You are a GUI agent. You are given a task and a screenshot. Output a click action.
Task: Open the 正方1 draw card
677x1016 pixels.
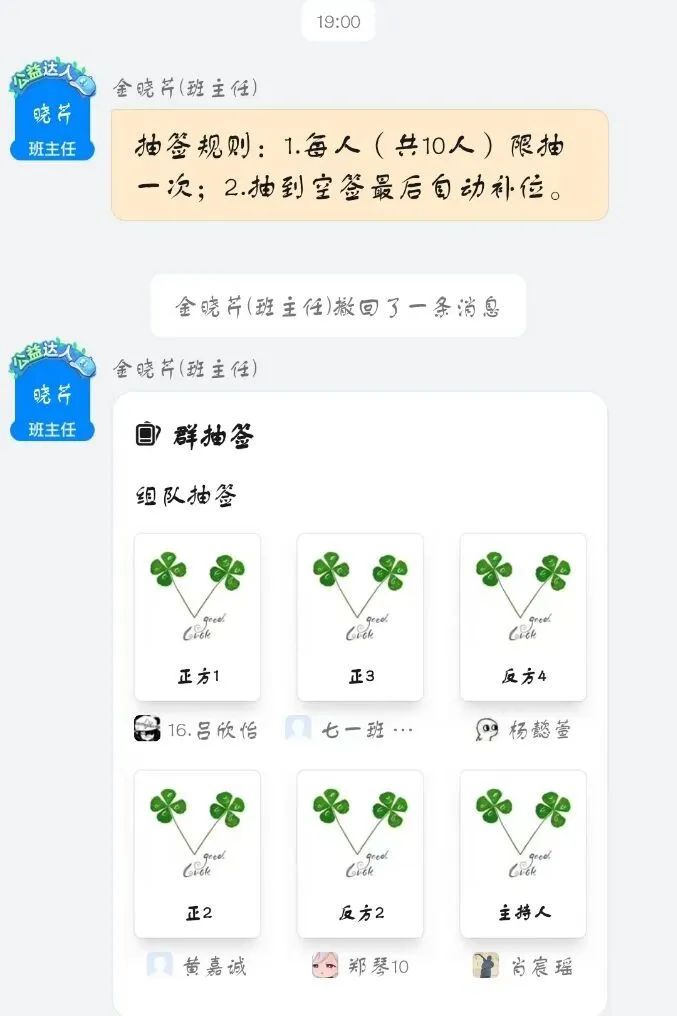click(x=197, y=616)
